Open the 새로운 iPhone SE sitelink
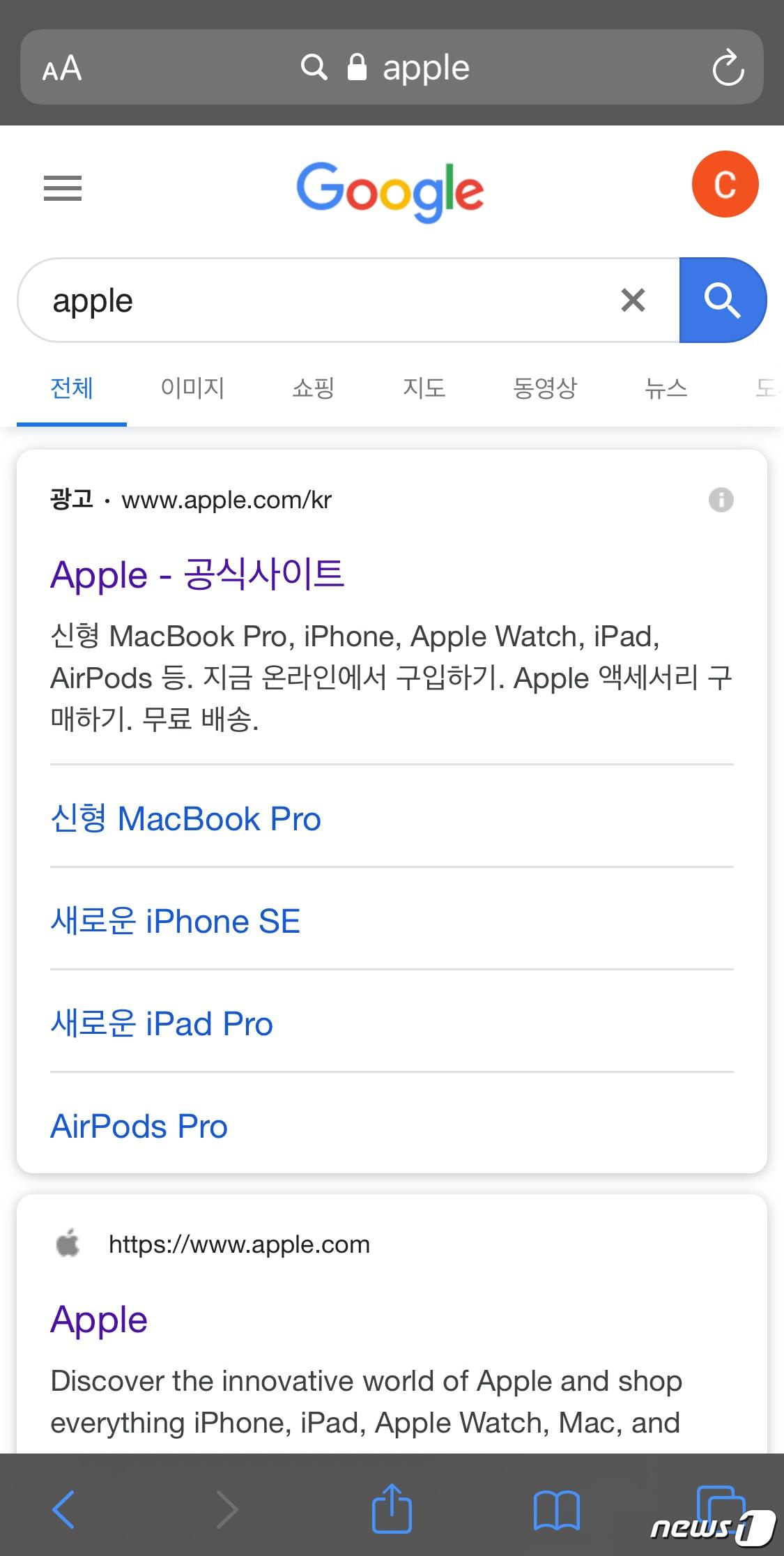784x1556 pixels. coord(176,922)
